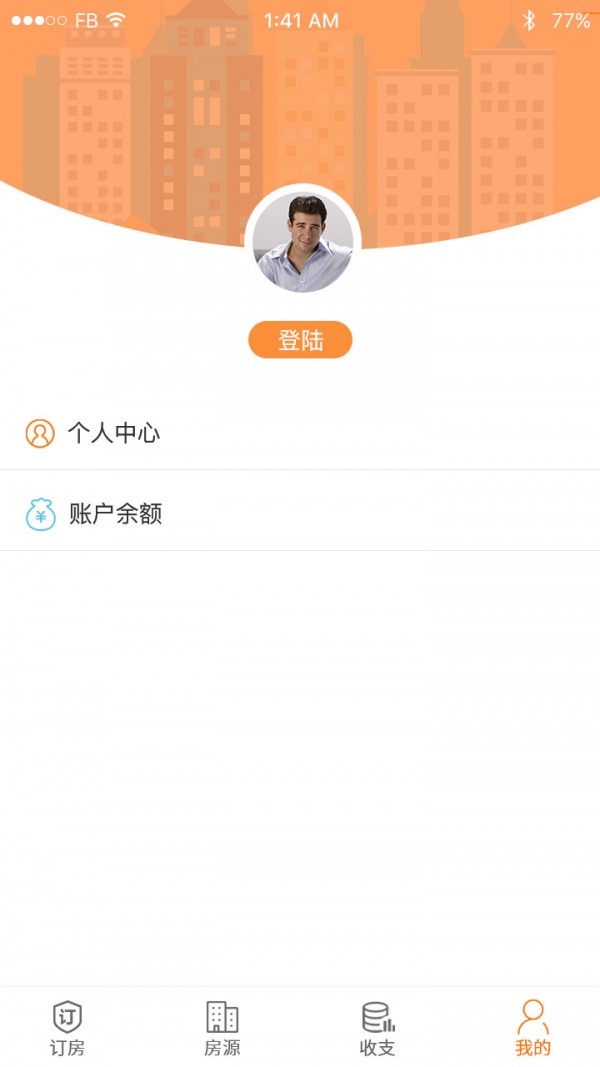The height and width of the screenshot is (1067, 600).
Task: Select the 我的 tab
Action: point(533,1028)
